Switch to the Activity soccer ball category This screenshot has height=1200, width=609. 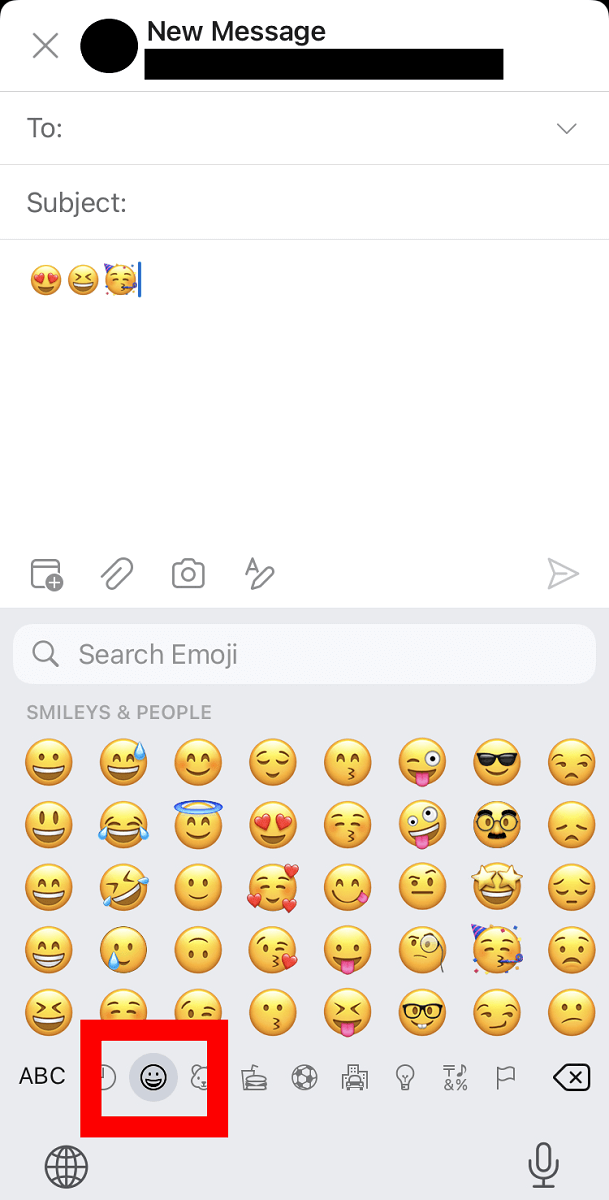(304, 1077)
